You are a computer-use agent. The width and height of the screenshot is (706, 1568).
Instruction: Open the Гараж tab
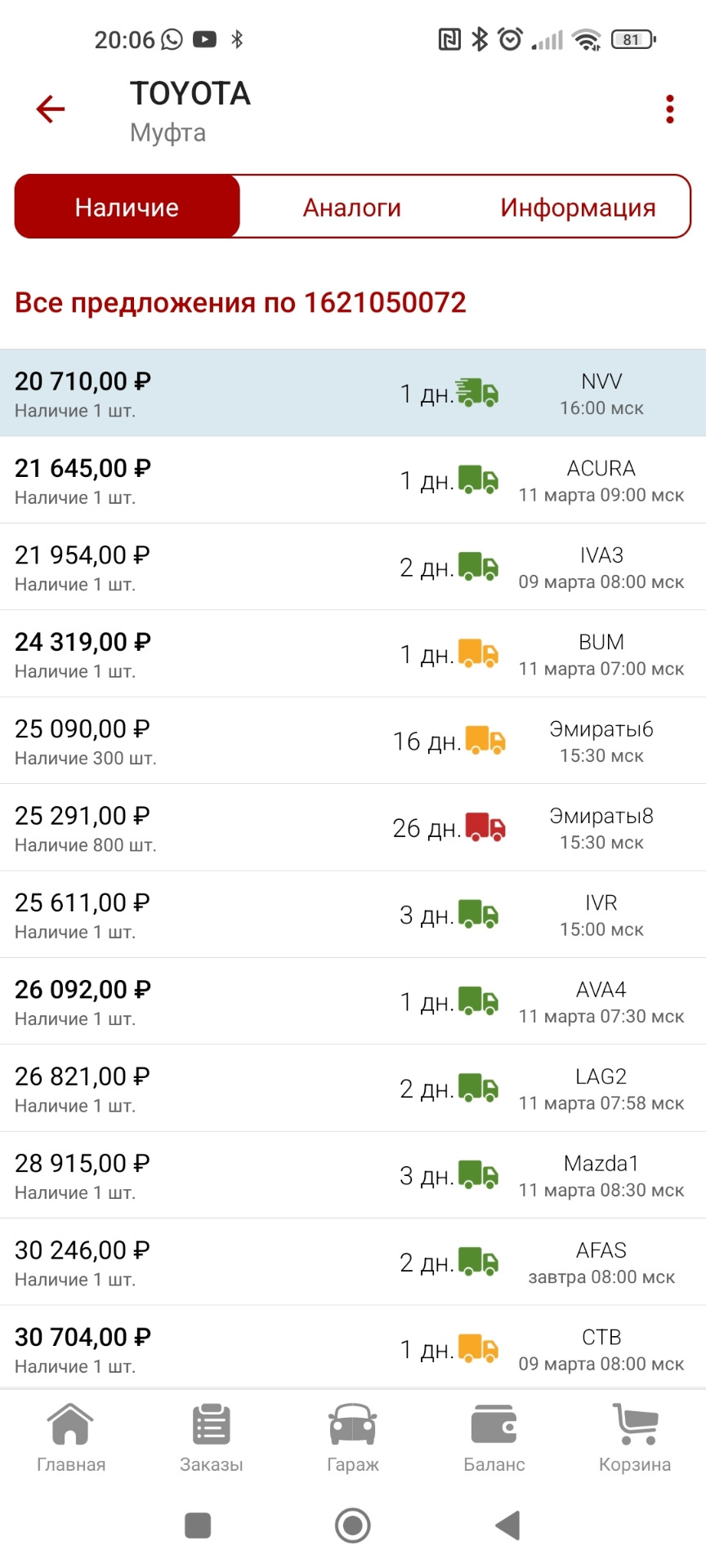click(x=353, y=1439)
